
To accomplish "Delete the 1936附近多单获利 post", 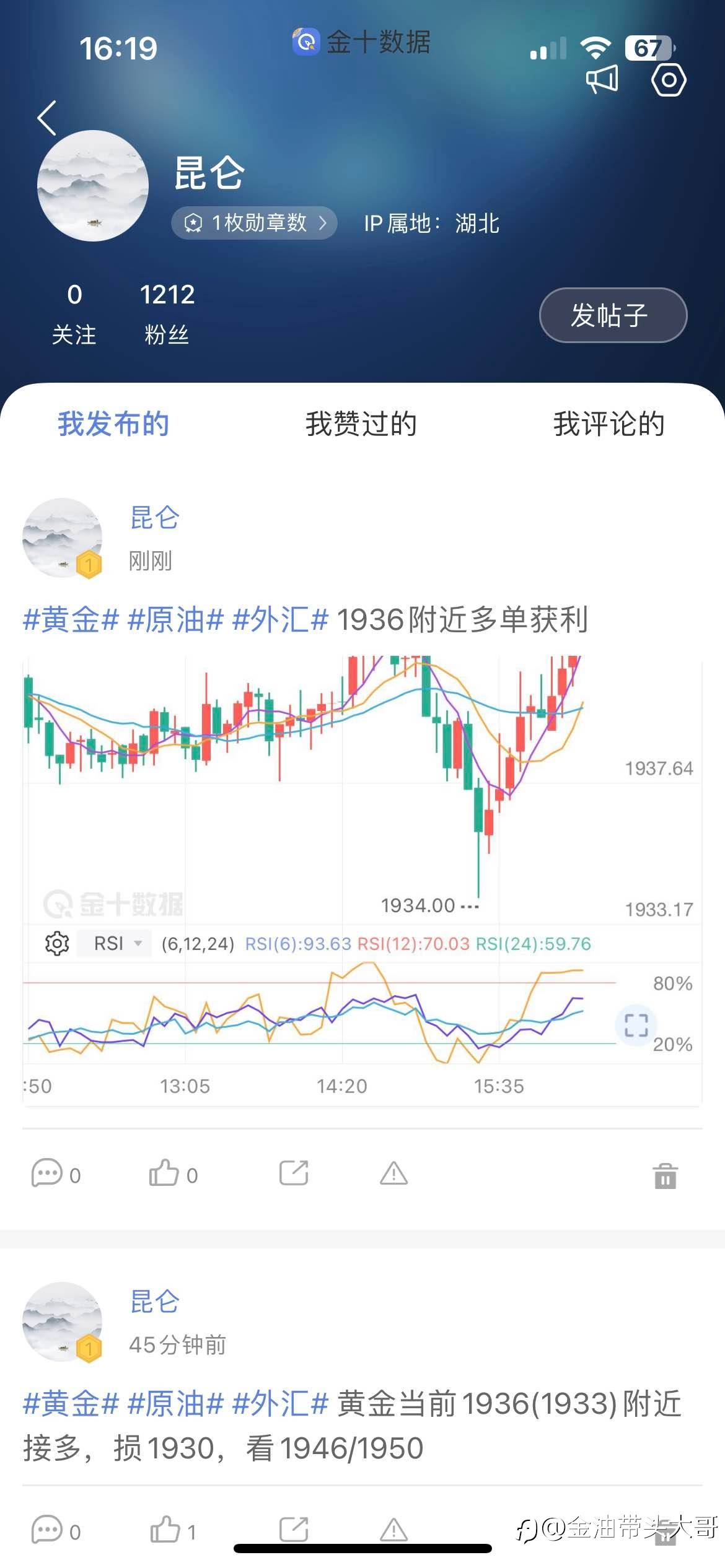I will click(x=665, y=1175).
